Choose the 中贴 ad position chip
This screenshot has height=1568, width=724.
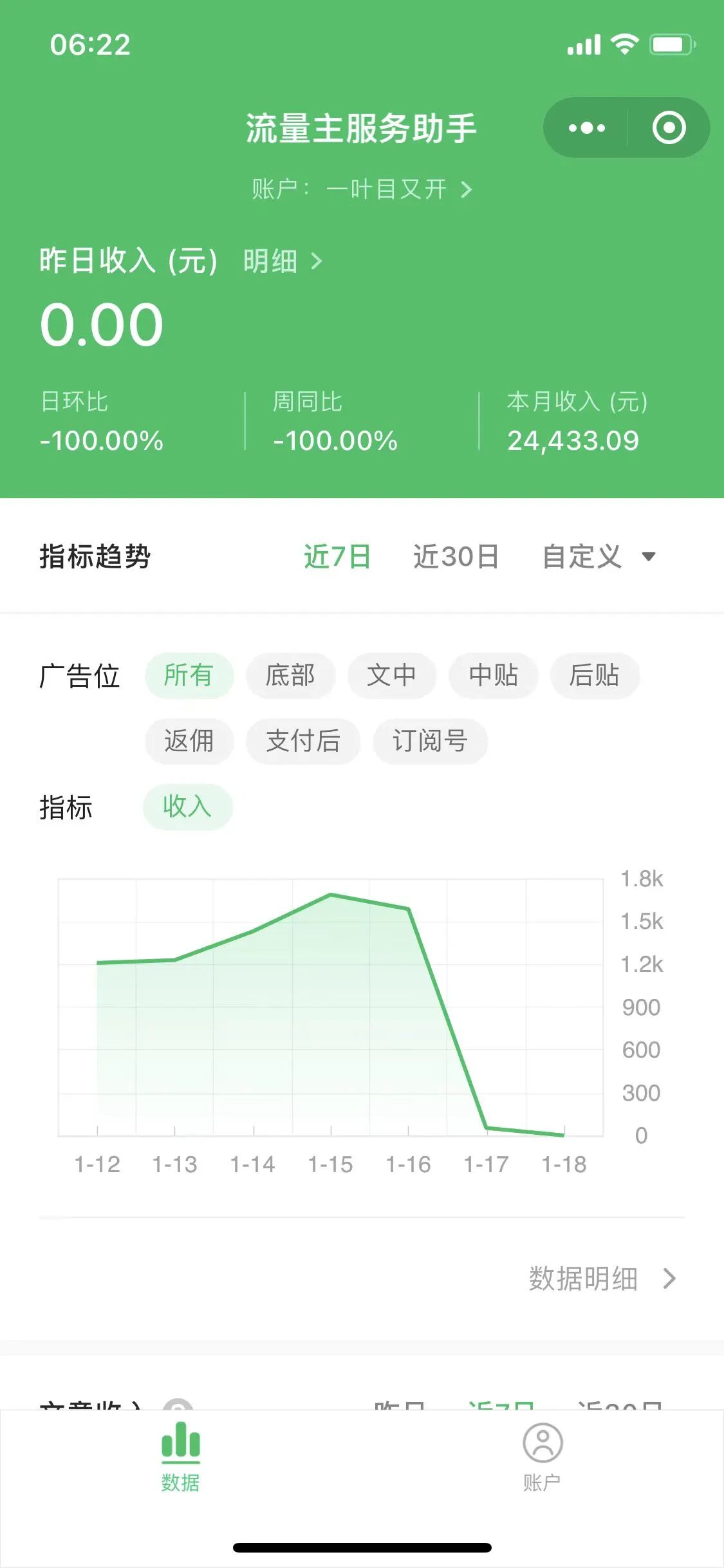pos(493,676)
